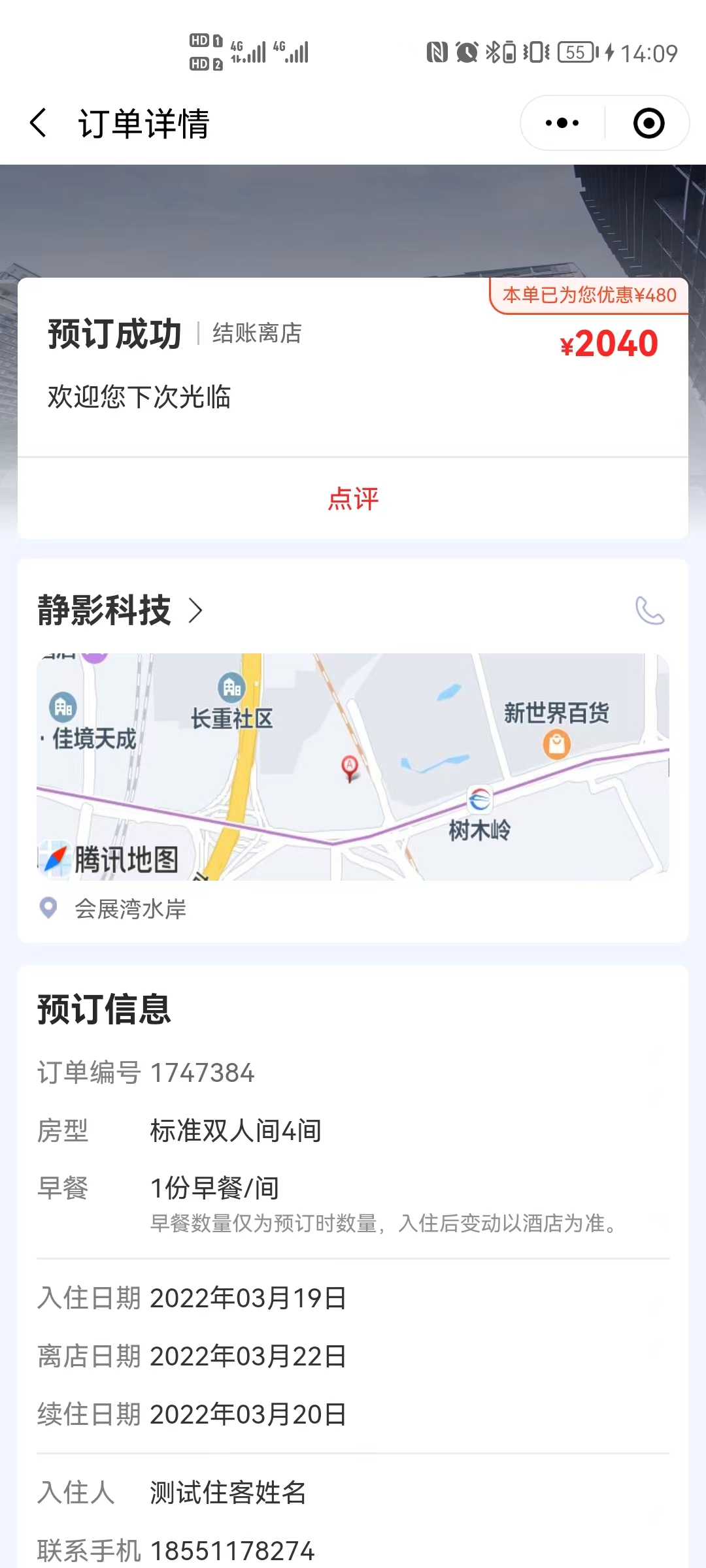Open the 静影科技 hotel page
Image resolution: width=706 pixels, height=1568 pixels.
pos(120,610)
